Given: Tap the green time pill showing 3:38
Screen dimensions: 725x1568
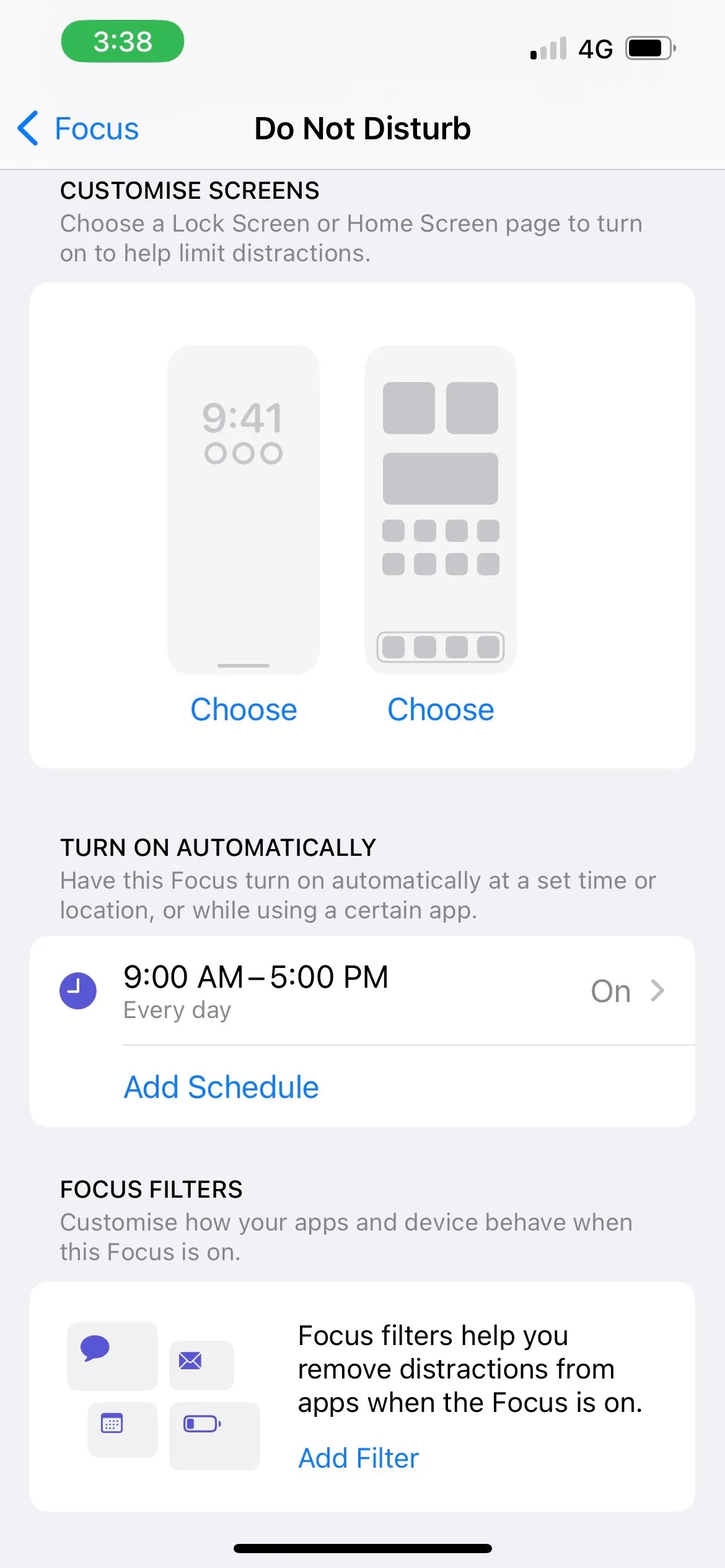Looking at the screenshot, I should [122, 41].
